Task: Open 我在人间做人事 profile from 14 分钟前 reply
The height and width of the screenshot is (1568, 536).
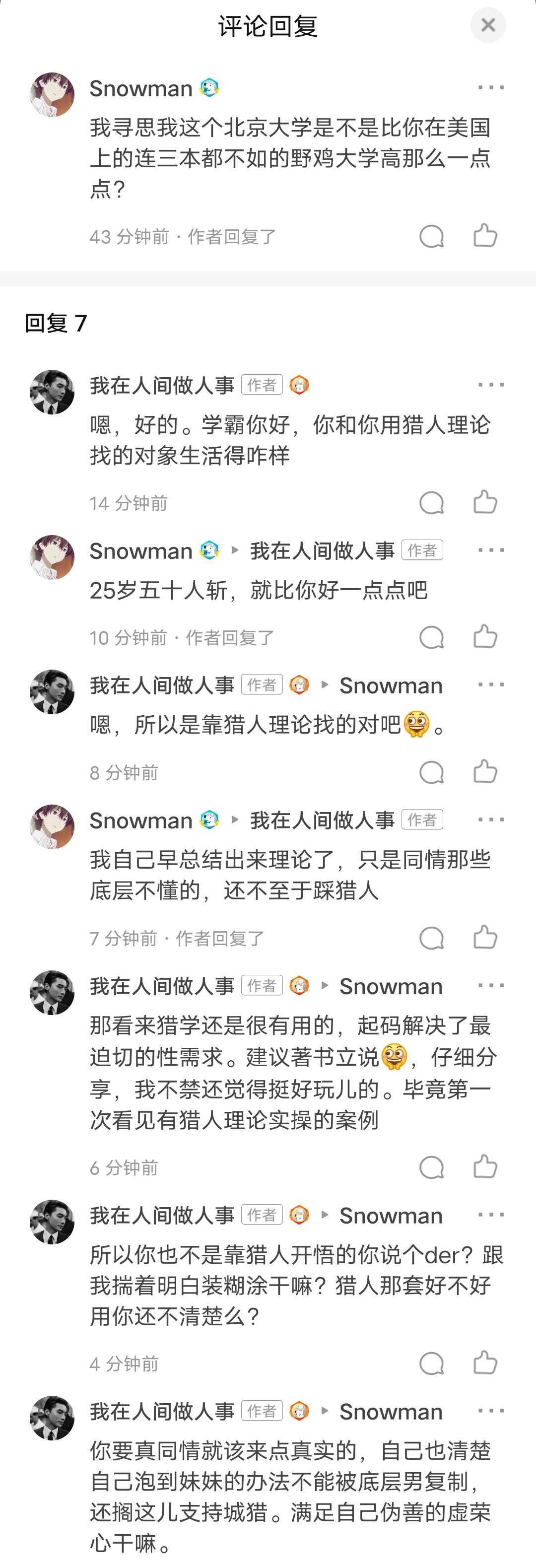Action: coord(52,392)
